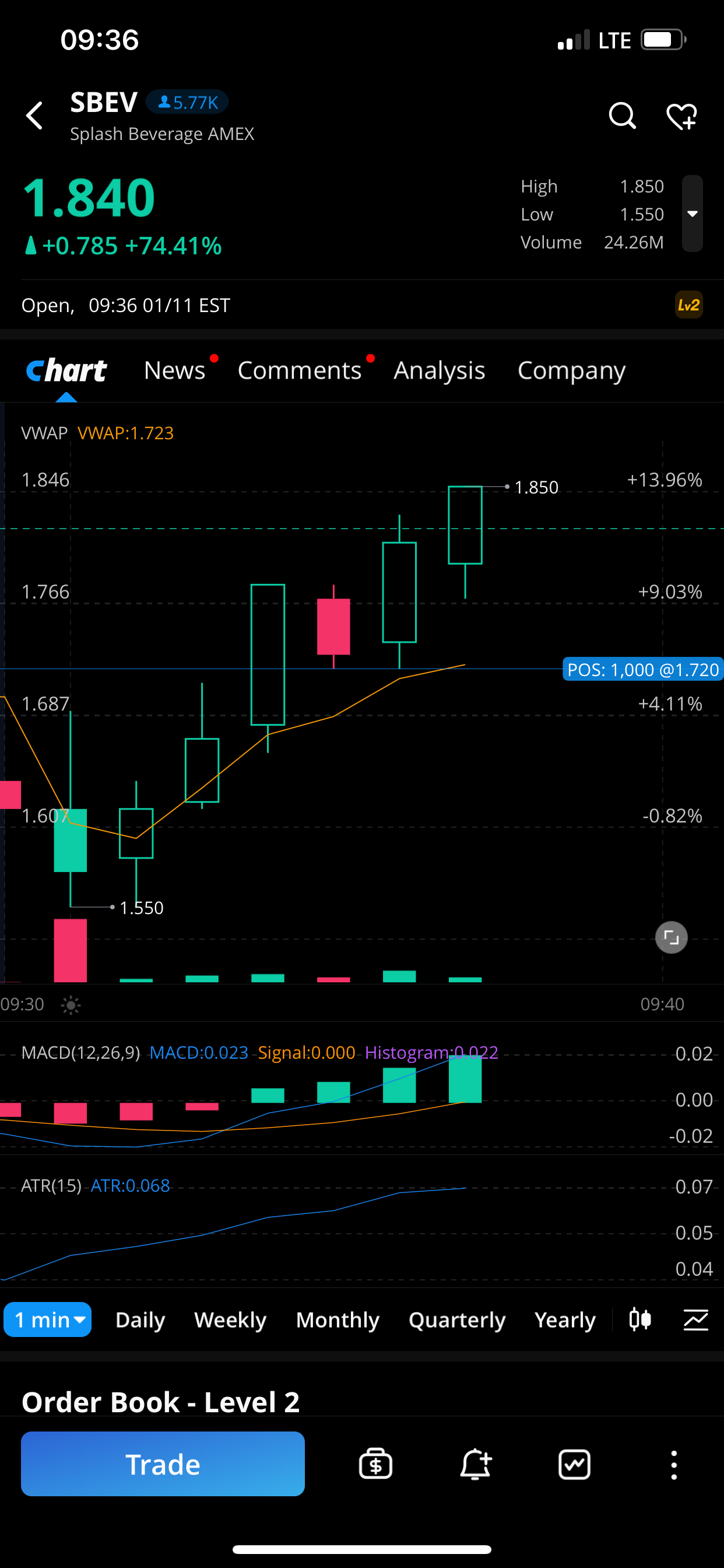724x1568 pixels.
Task: Change the candlestick chart type
Action: pos(640,1319)
